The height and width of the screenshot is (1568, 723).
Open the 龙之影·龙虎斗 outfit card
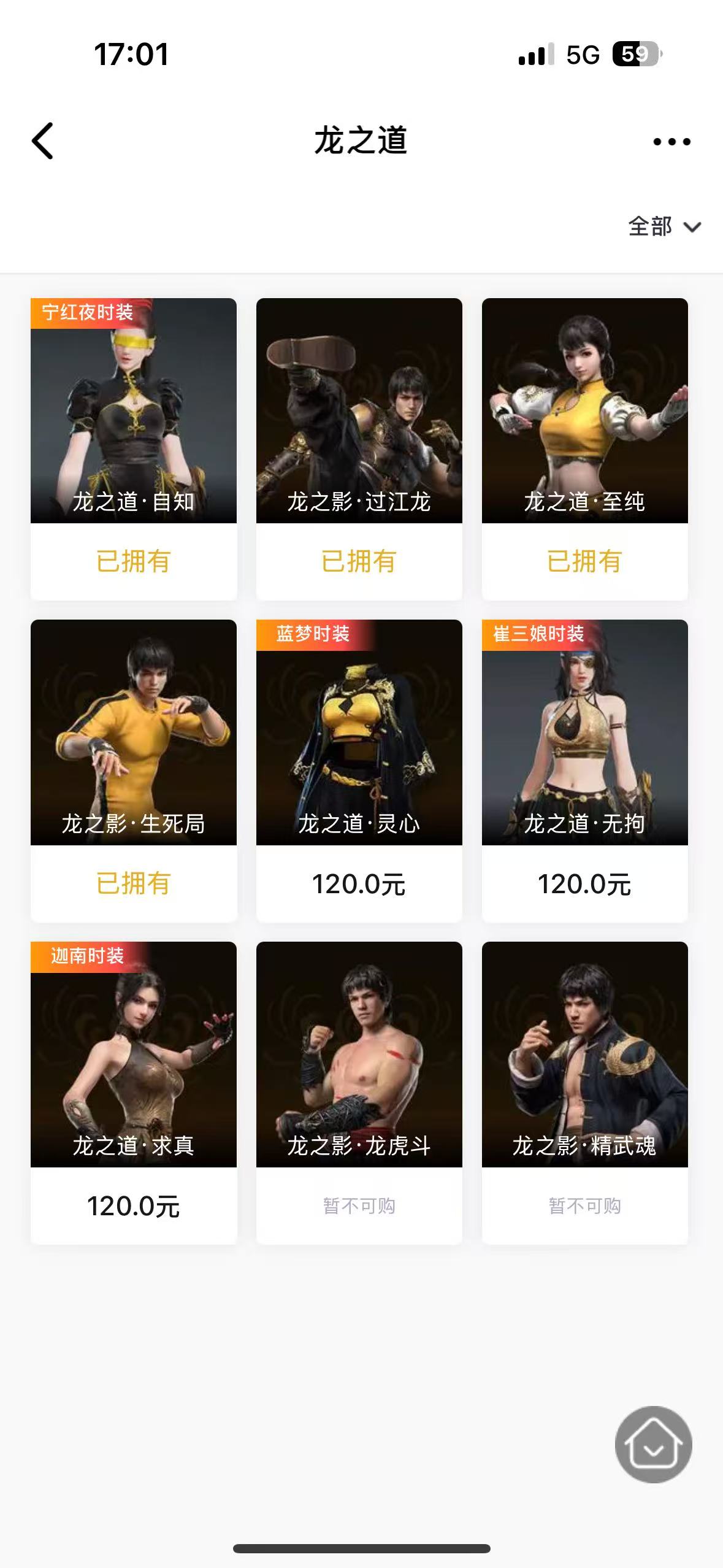(359, 1055)
